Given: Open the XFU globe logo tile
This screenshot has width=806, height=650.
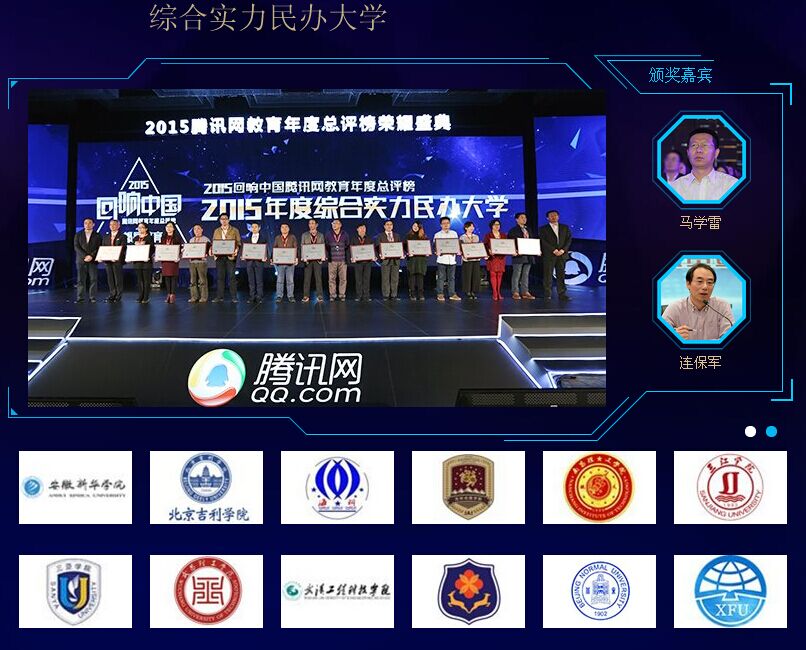Looking at the screenshot, I should point(730,591).
